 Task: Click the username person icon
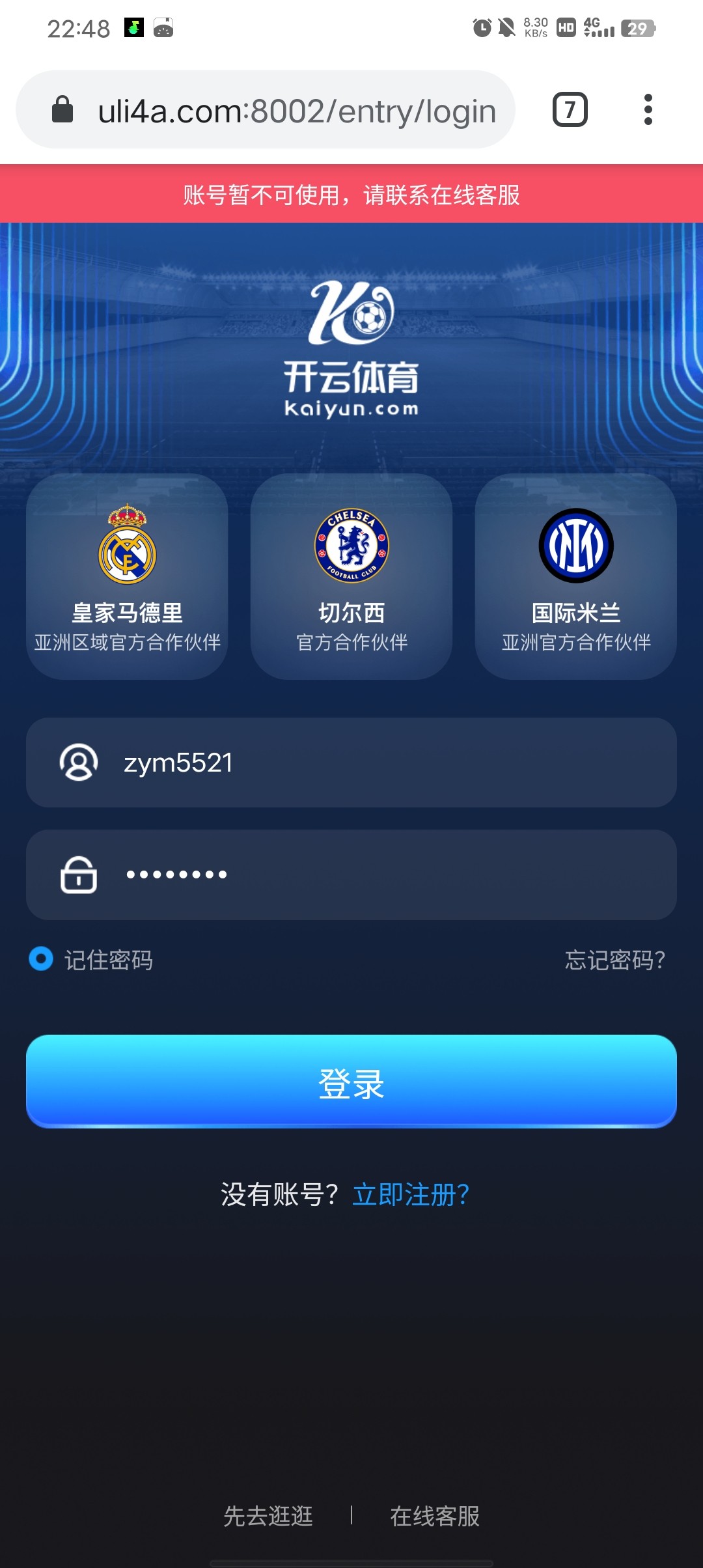79,763
